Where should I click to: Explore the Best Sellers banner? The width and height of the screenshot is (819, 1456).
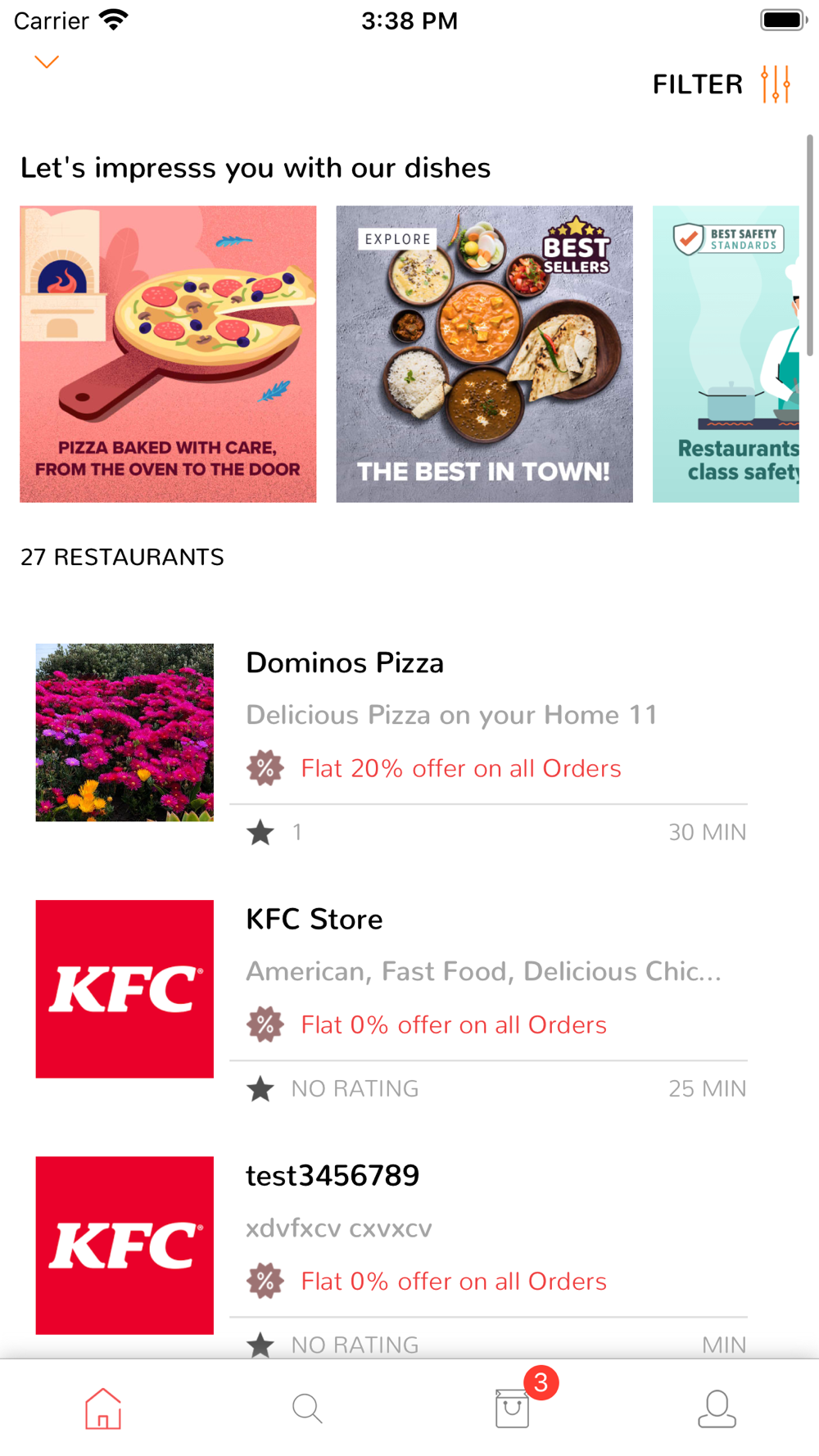point(484,354)
